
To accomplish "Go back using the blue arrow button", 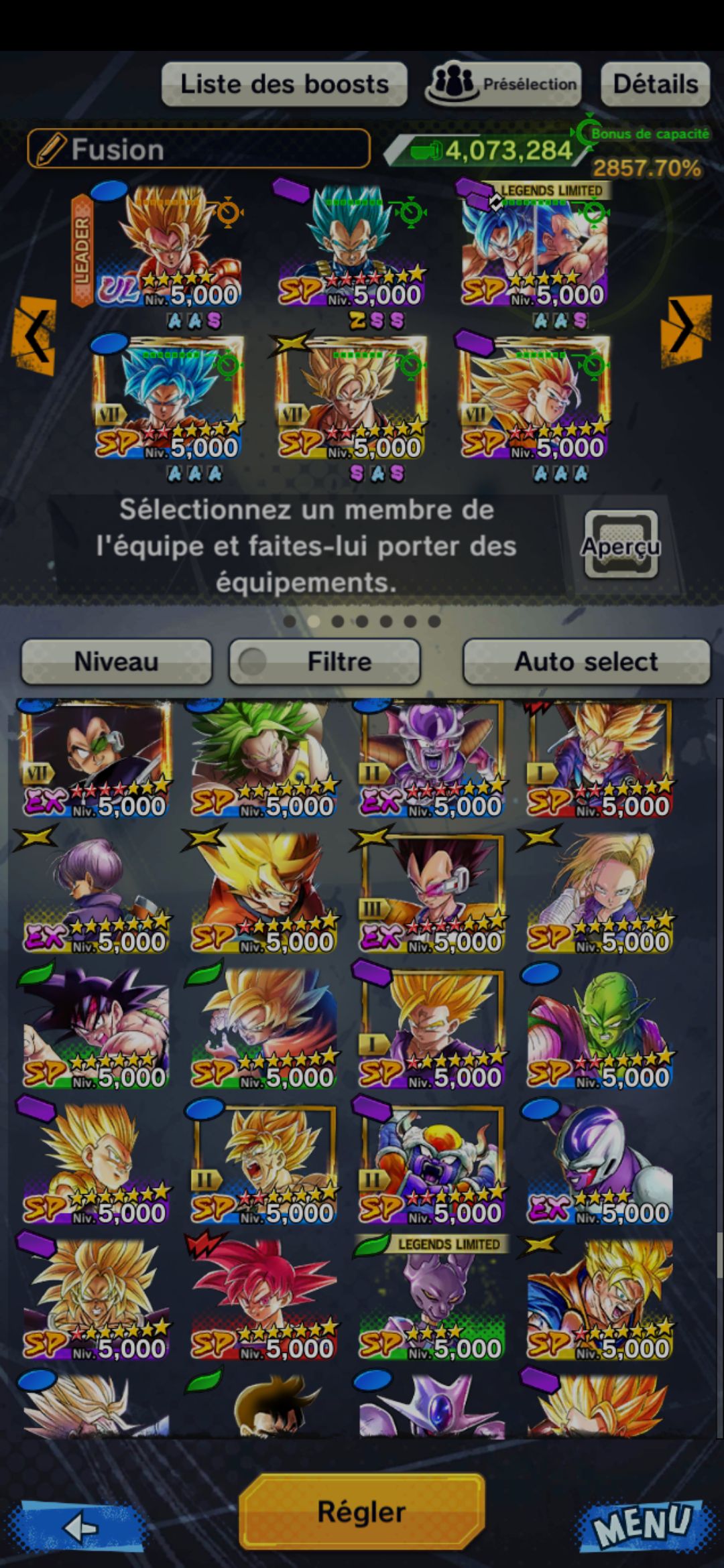I will (82, 1528).
